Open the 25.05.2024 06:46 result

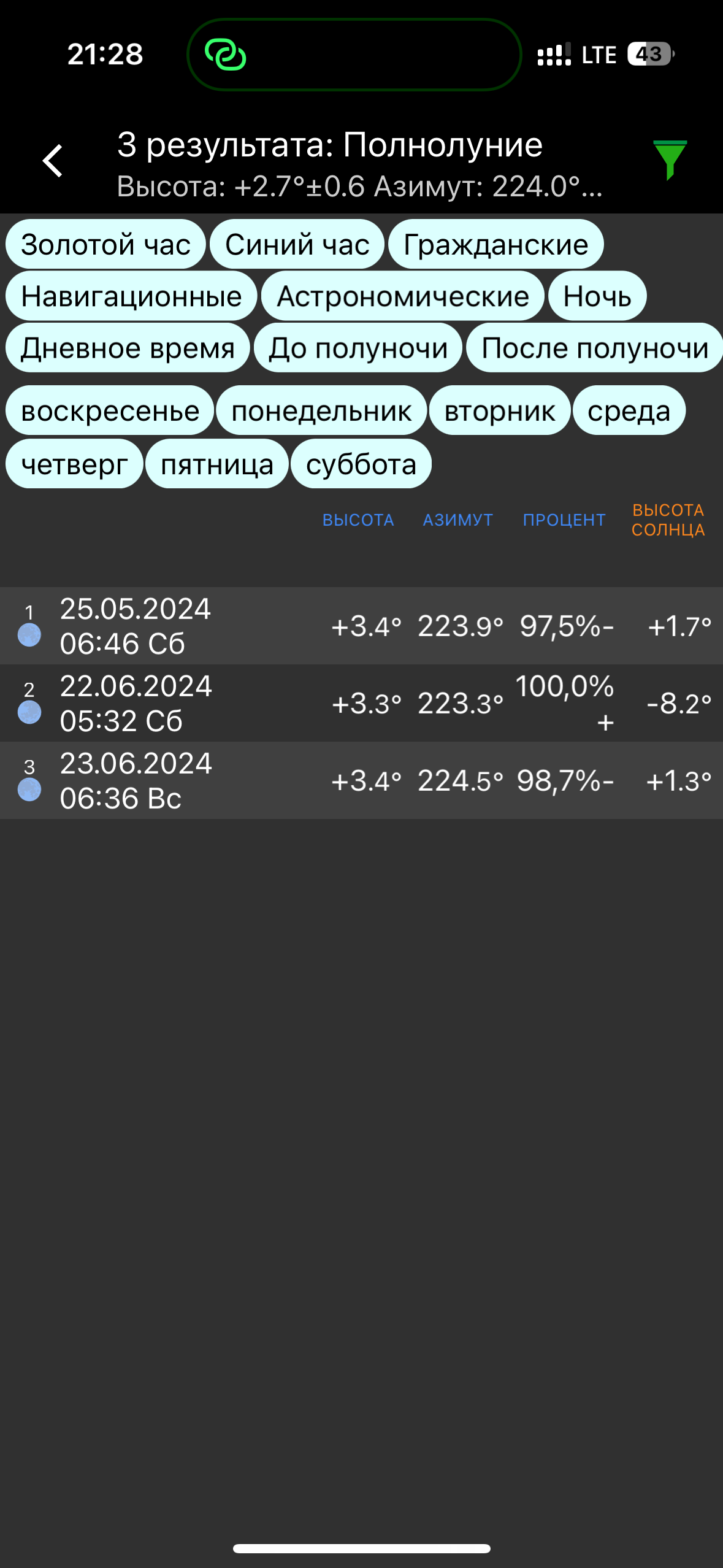point(361,626)
